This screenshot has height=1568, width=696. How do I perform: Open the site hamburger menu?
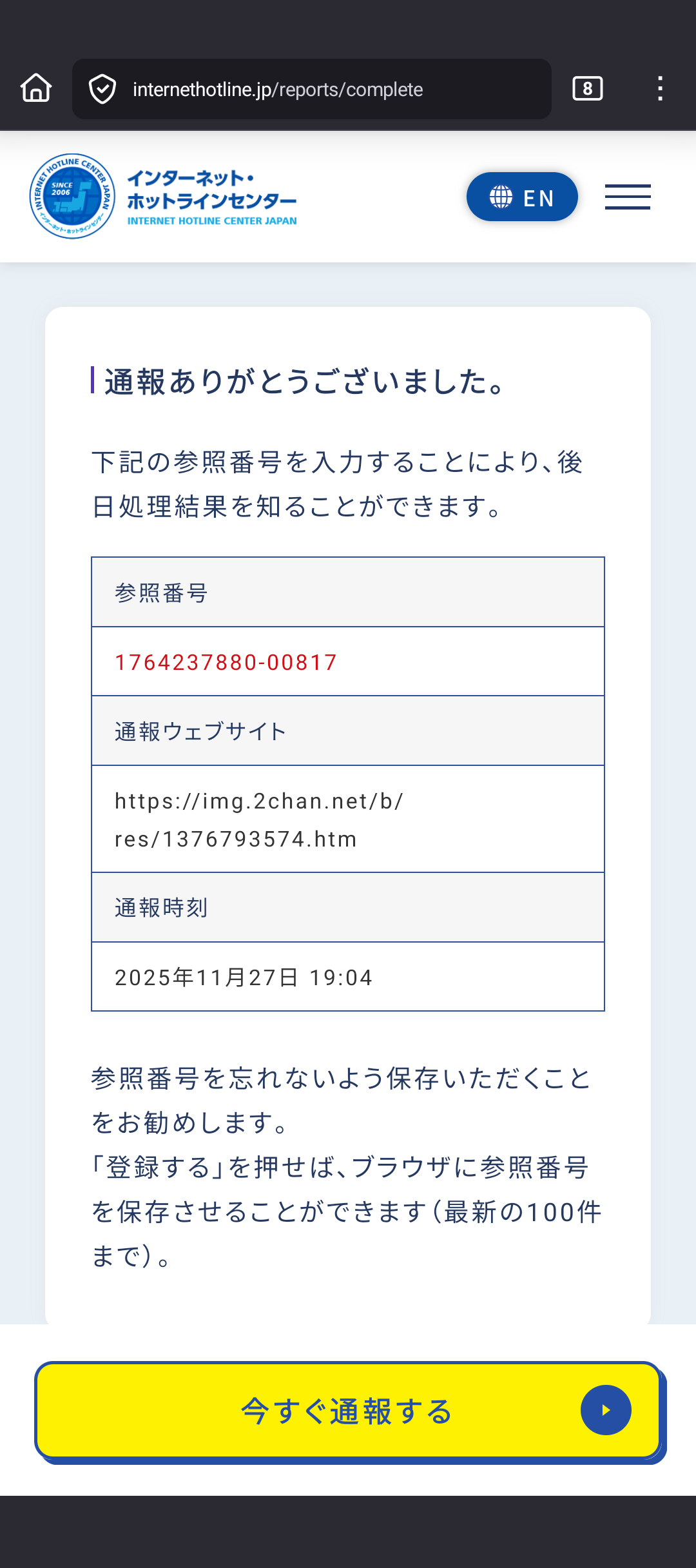pyautogui.click(x=627, y=197)
